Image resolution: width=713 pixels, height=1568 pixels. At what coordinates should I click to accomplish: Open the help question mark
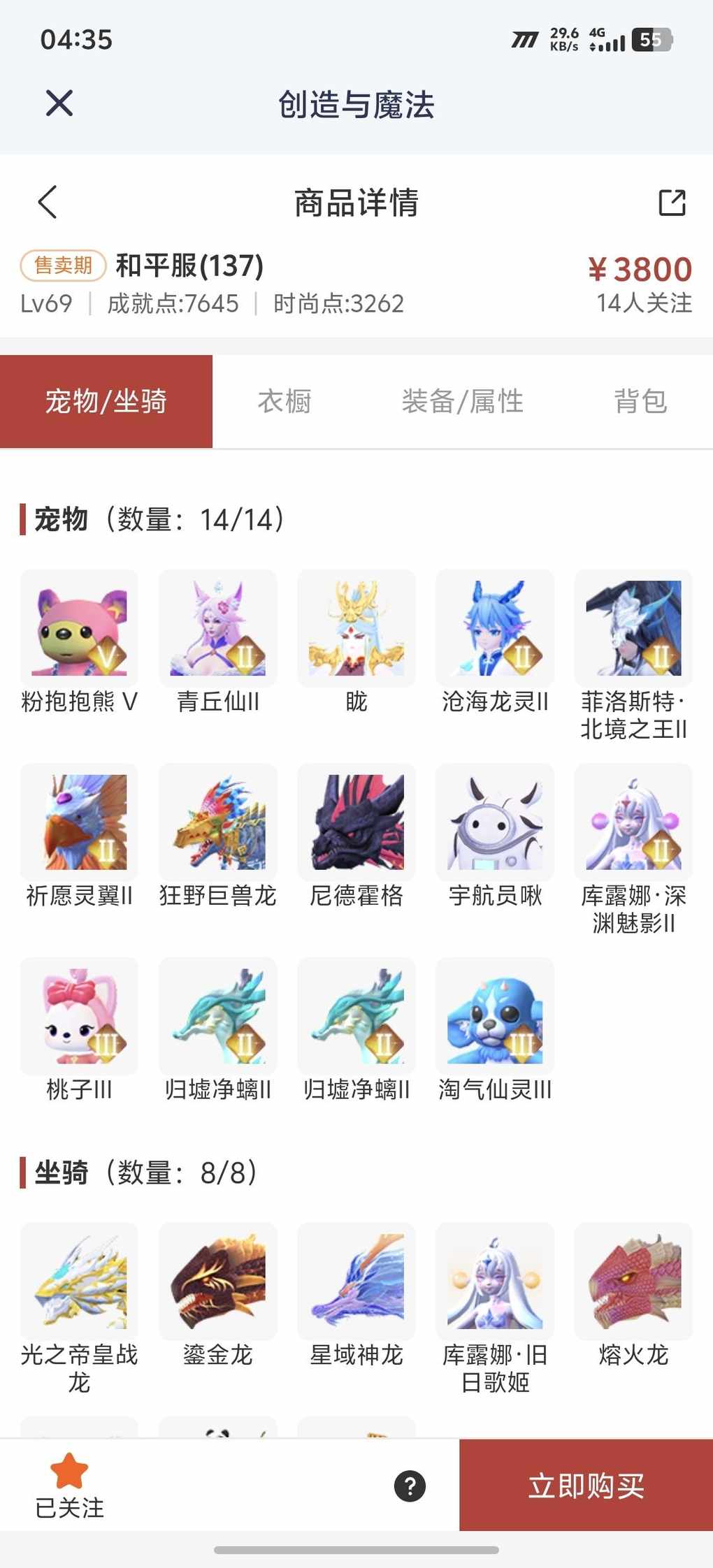pyautogui.click(x=410, y=1486)
